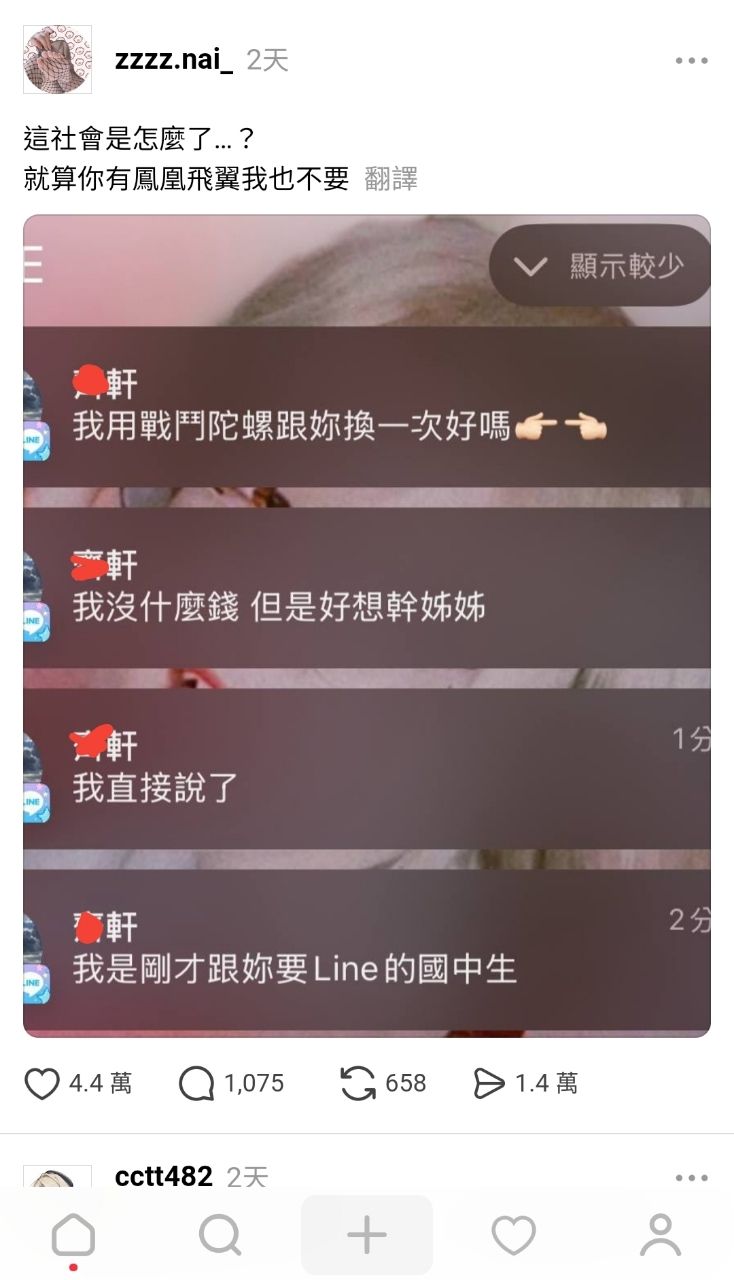The width and height of the screenshot is (734, 1280).
Task: Open the attached screenshot image
Action: pos(367,626)
